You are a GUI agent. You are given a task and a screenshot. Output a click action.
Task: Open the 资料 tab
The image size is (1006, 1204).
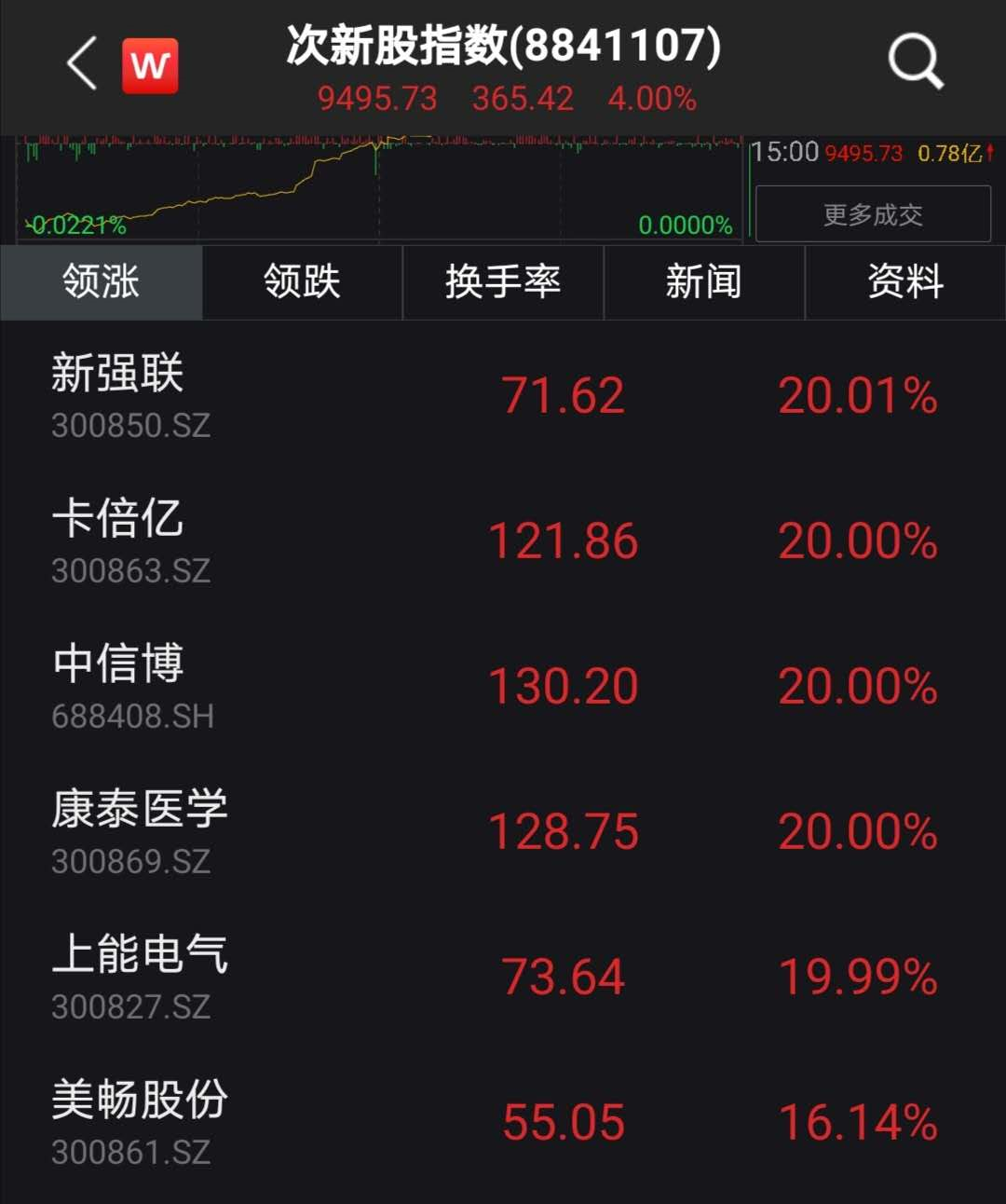pos(904,282)
